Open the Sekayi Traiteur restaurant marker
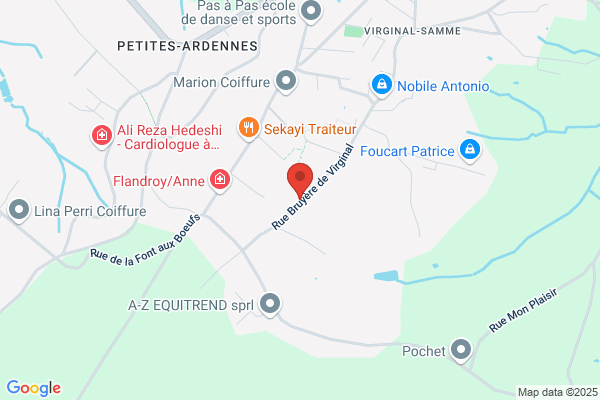Image resolution: width=600 pixels, height=400 pixels. 249,128
